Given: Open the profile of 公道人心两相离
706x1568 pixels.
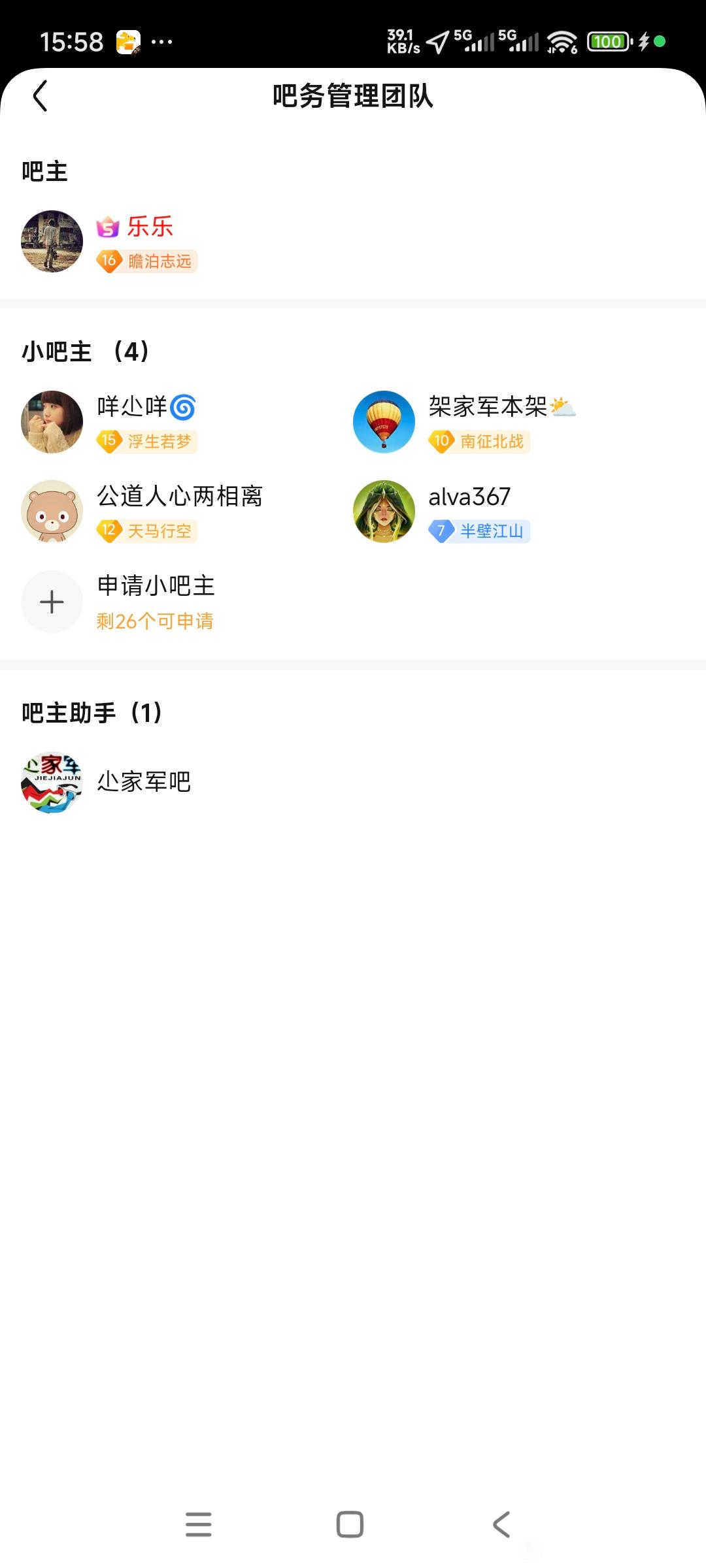Looking at the screenshot, I should coord(52,511).
